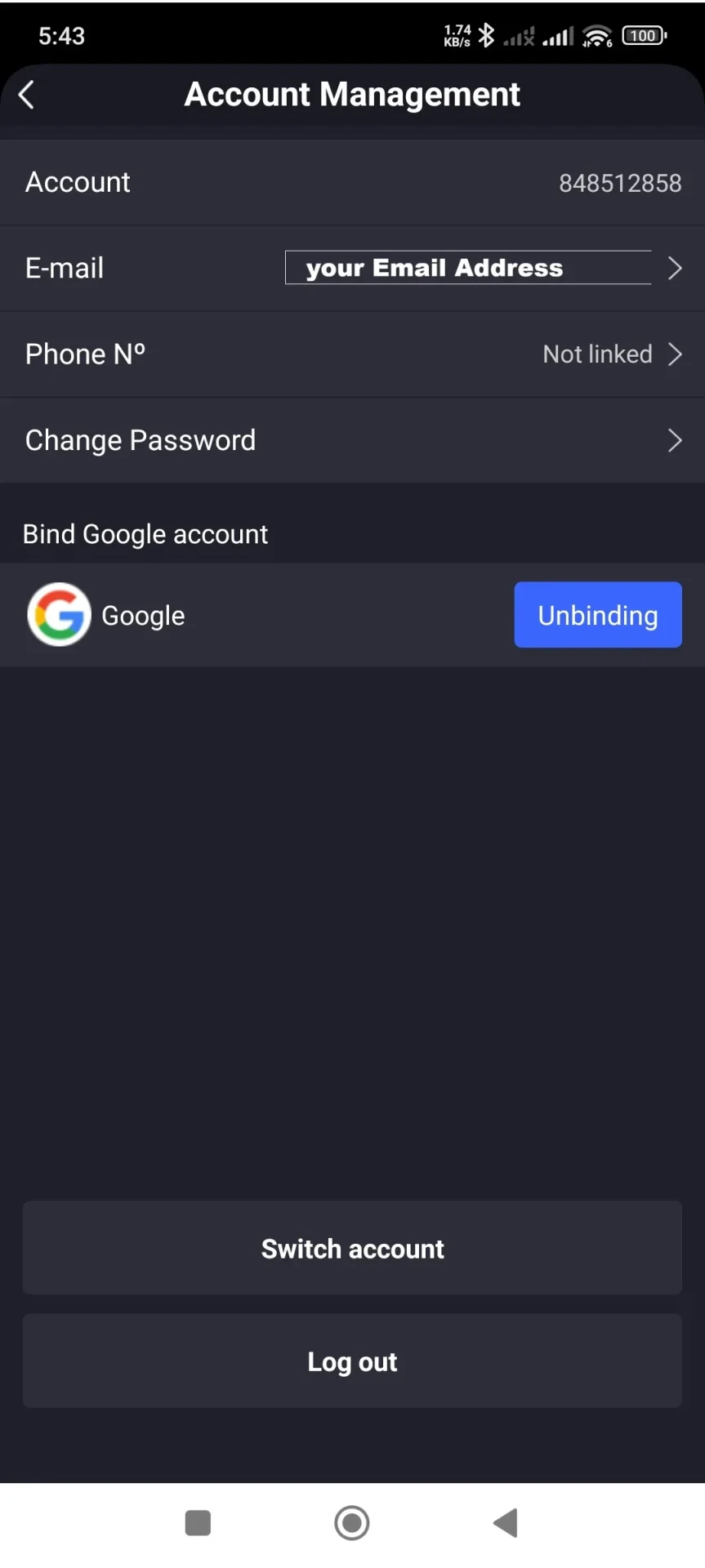
Task: Expand the E-mail row chevron
Action: [675, 268]
